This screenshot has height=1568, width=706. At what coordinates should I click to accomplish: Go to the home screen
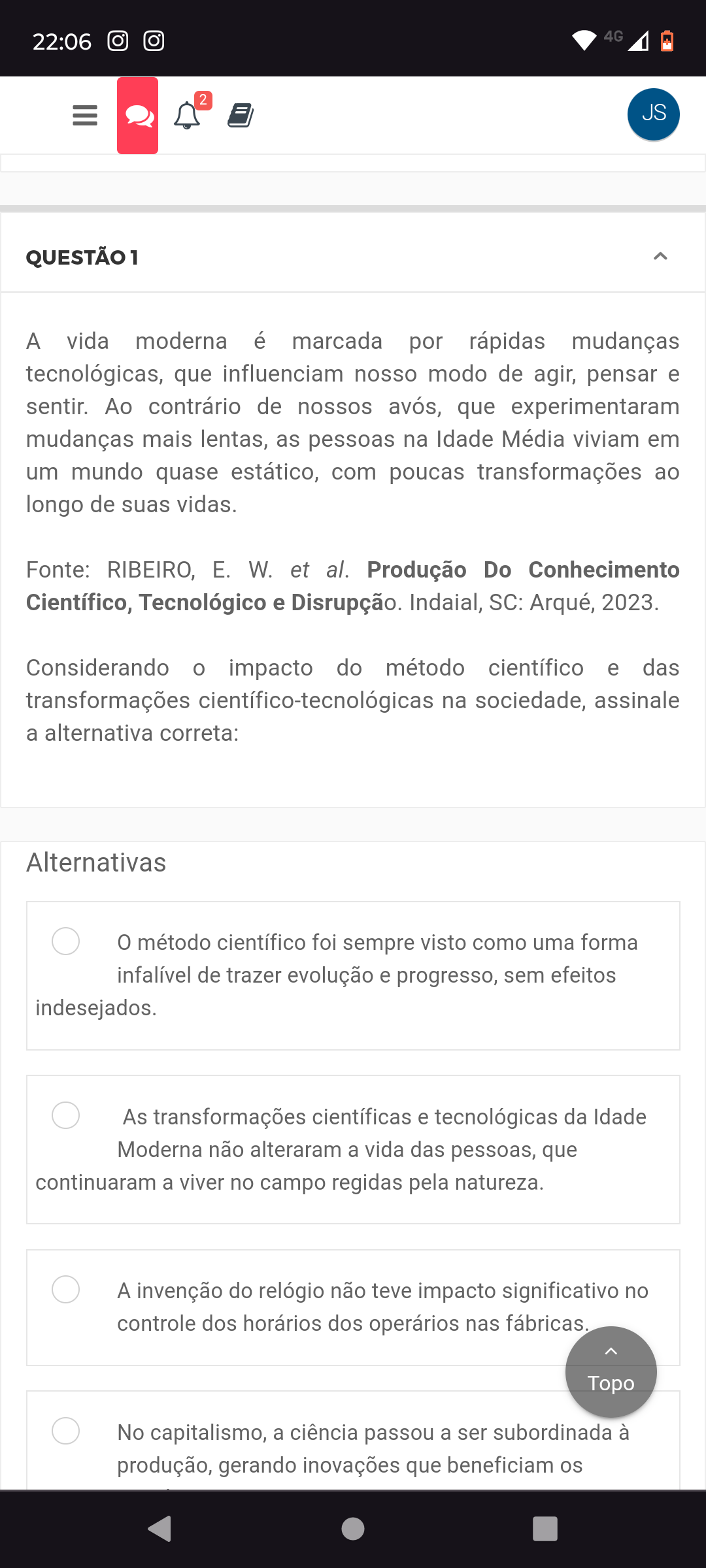point(353,1529)
